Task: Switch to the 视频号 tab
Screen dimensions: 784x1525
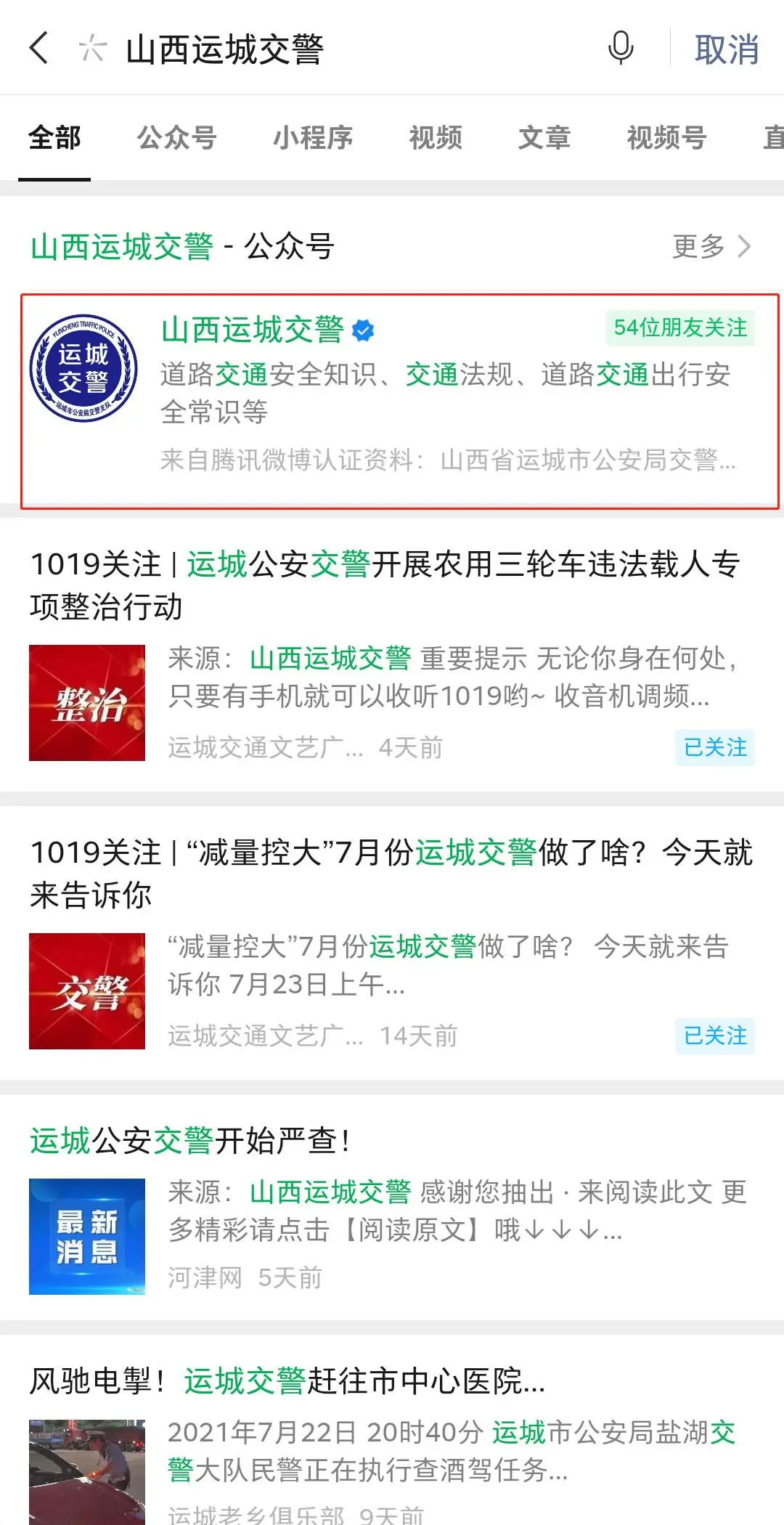Action: (666, 137)
